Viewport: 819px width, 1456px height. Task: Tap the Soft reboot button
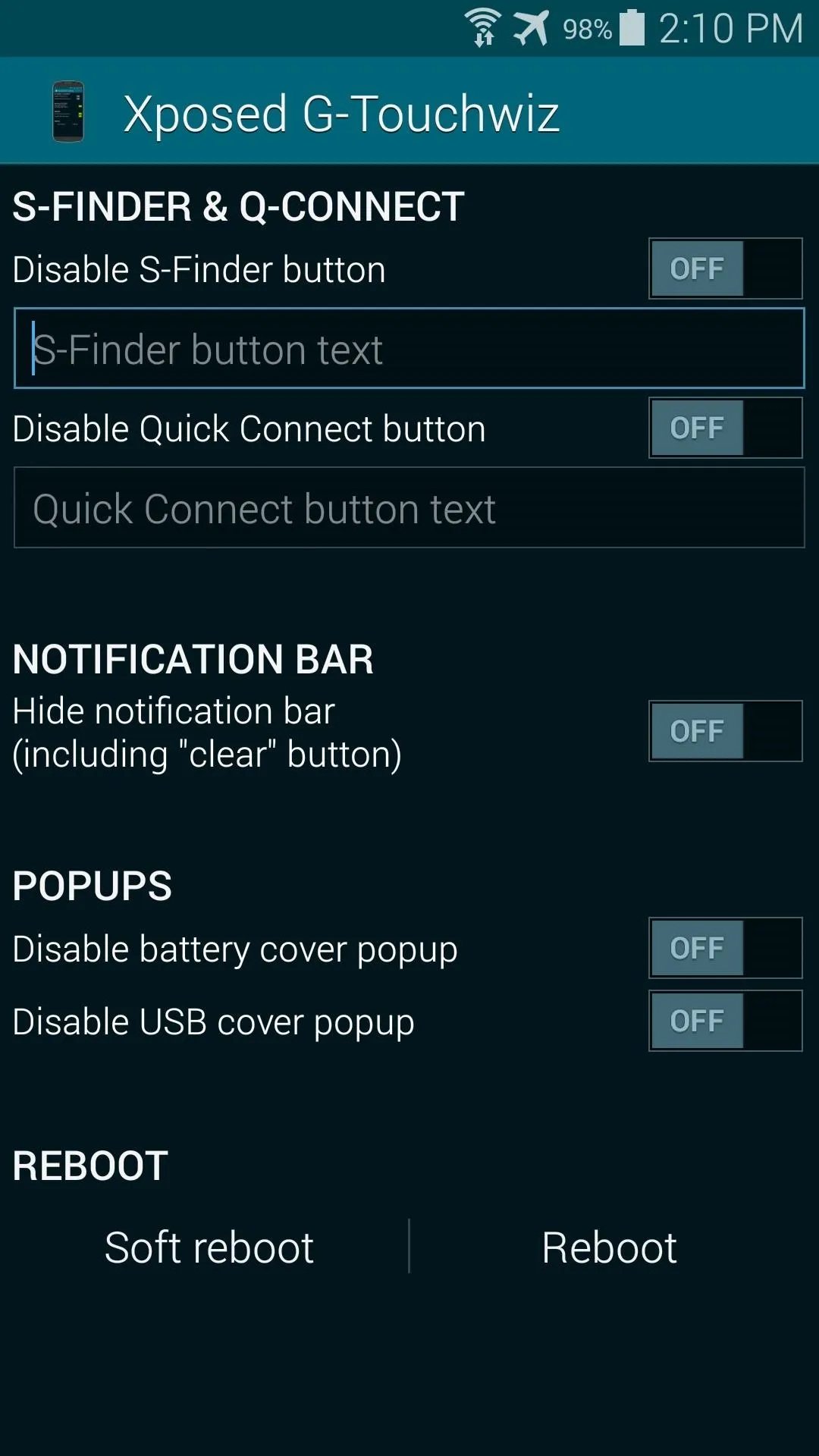click(x=209, y=1247)
